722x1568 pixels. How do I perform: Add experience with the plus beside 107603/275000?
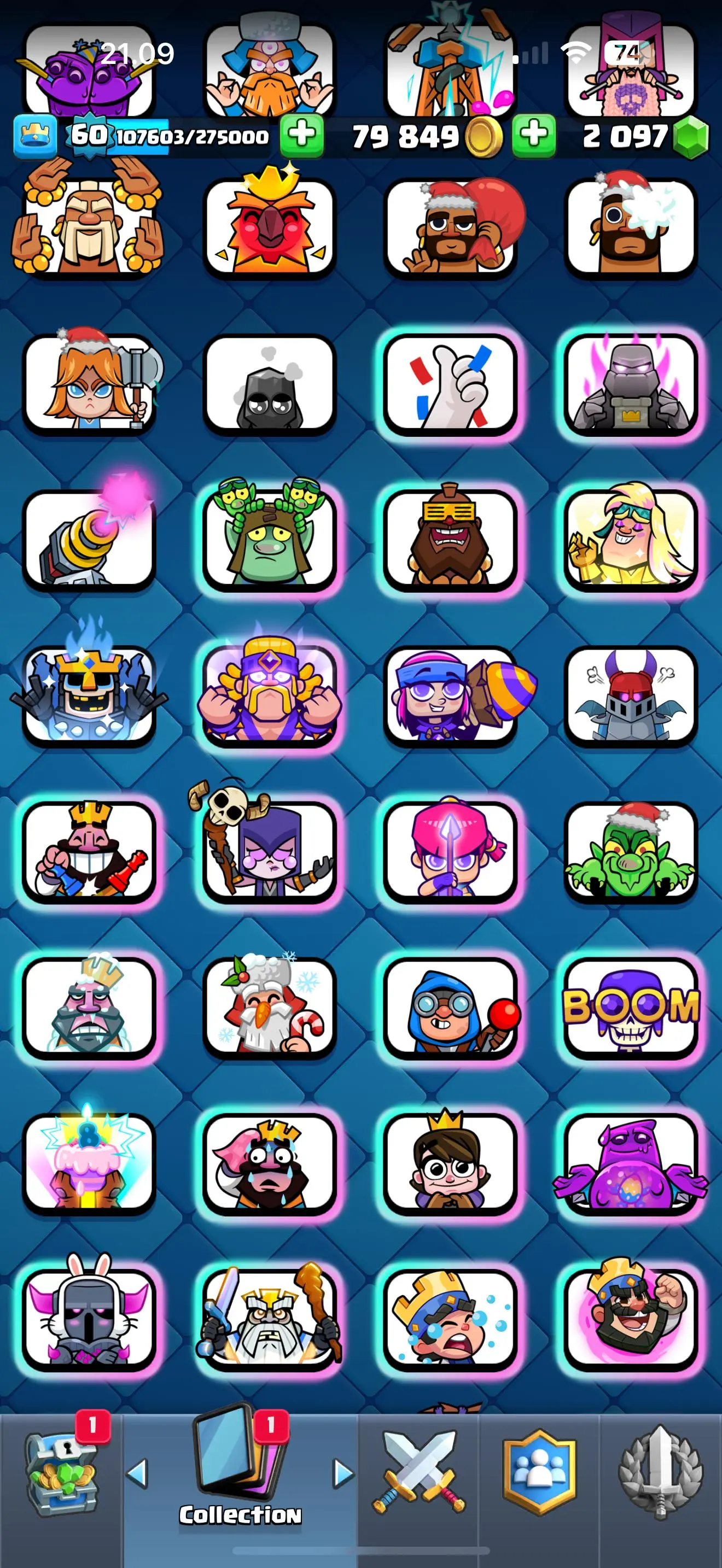click(302, 134)
